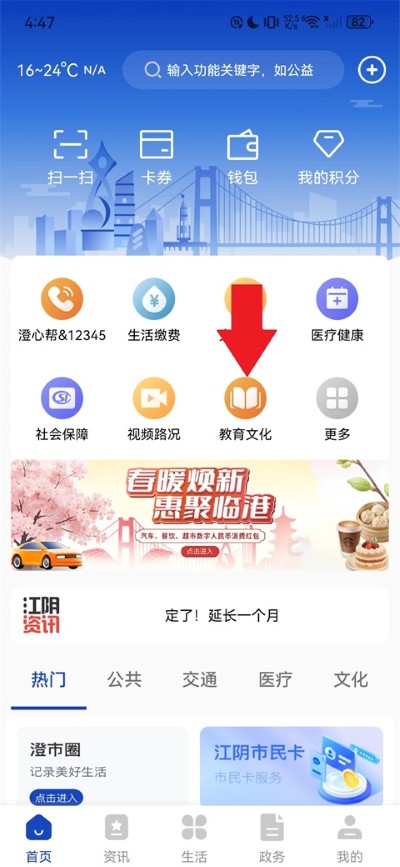Open 医疗健康 service
The image size is (400, 867).
[x=337, y=310]
